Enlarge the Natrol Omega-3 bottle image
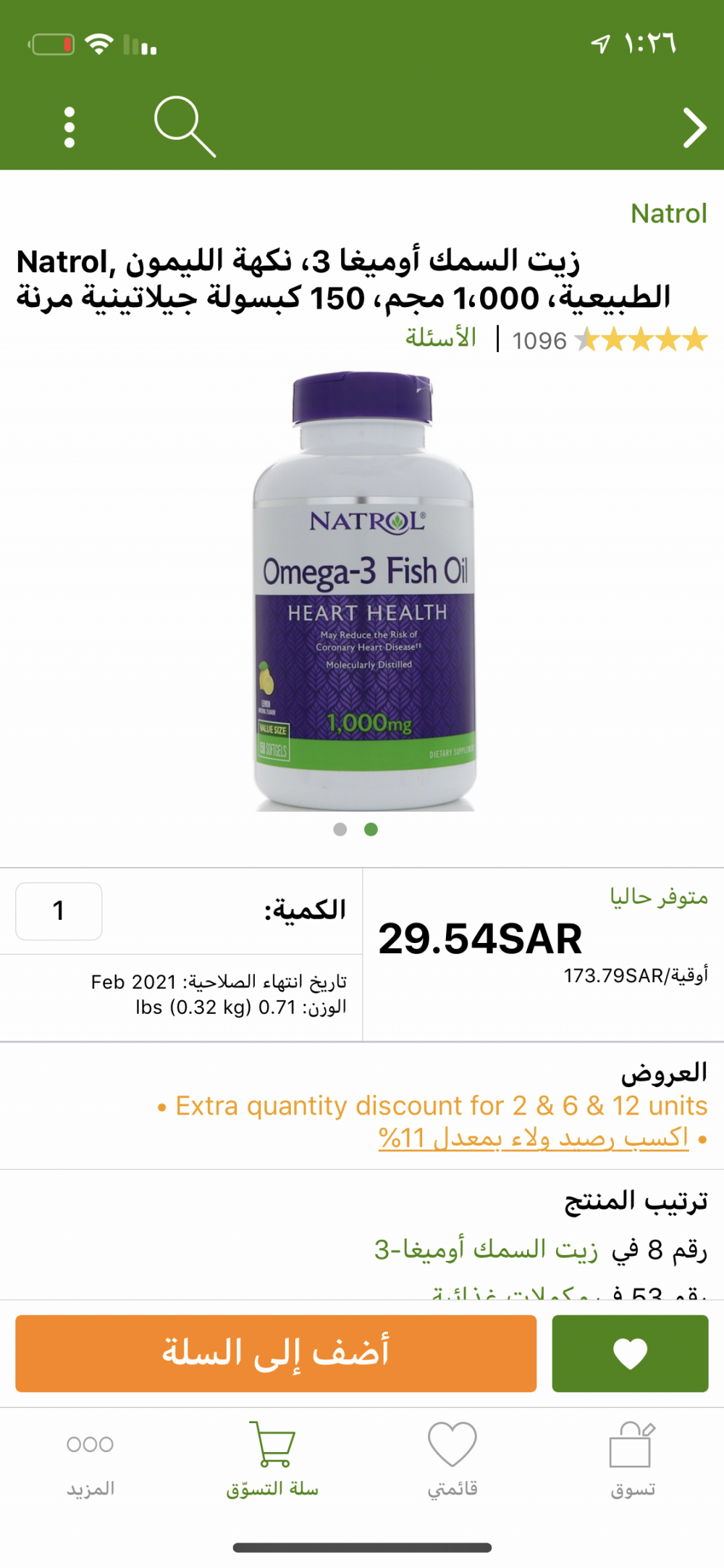Image resolution: width=724 pixels, height=1568 pixels. (x=364, y=590)
